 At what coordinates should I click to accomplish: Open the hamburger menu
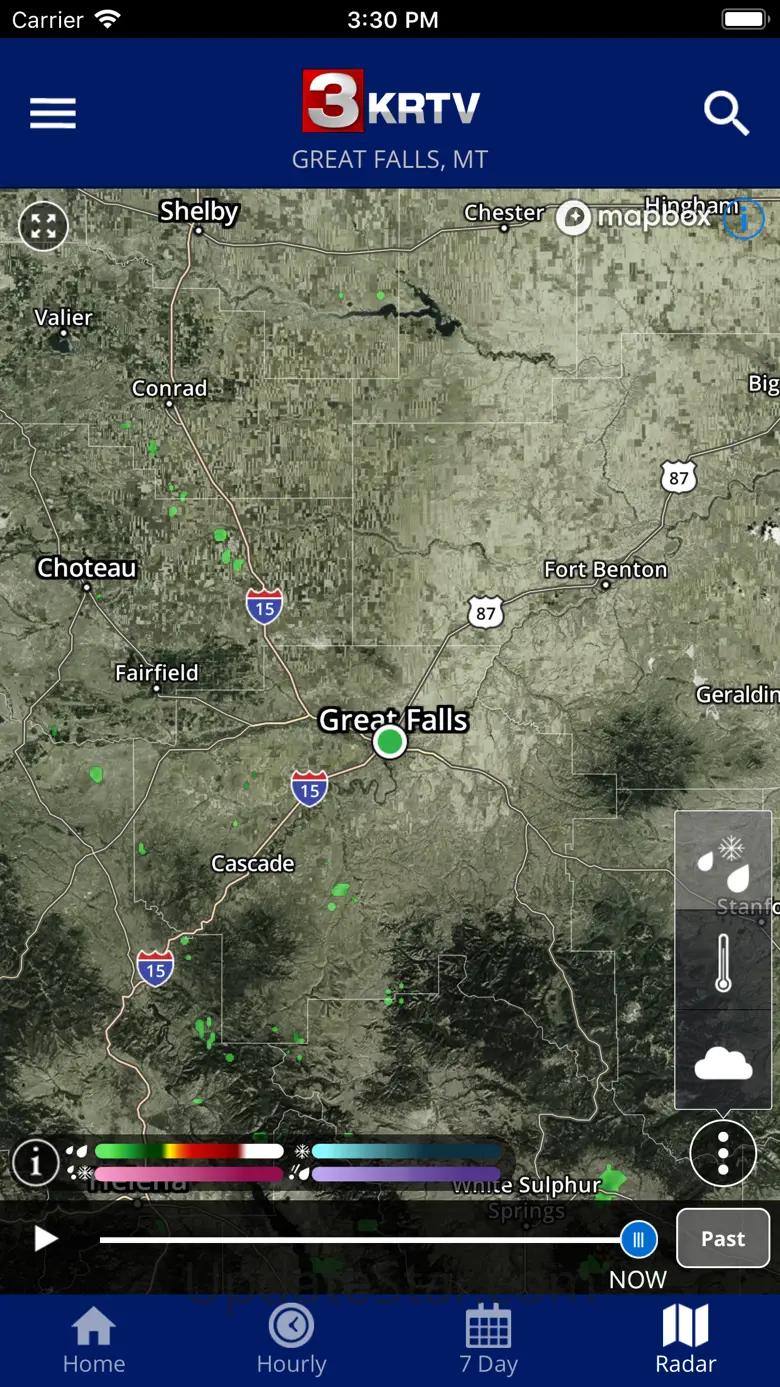point(53,114)
